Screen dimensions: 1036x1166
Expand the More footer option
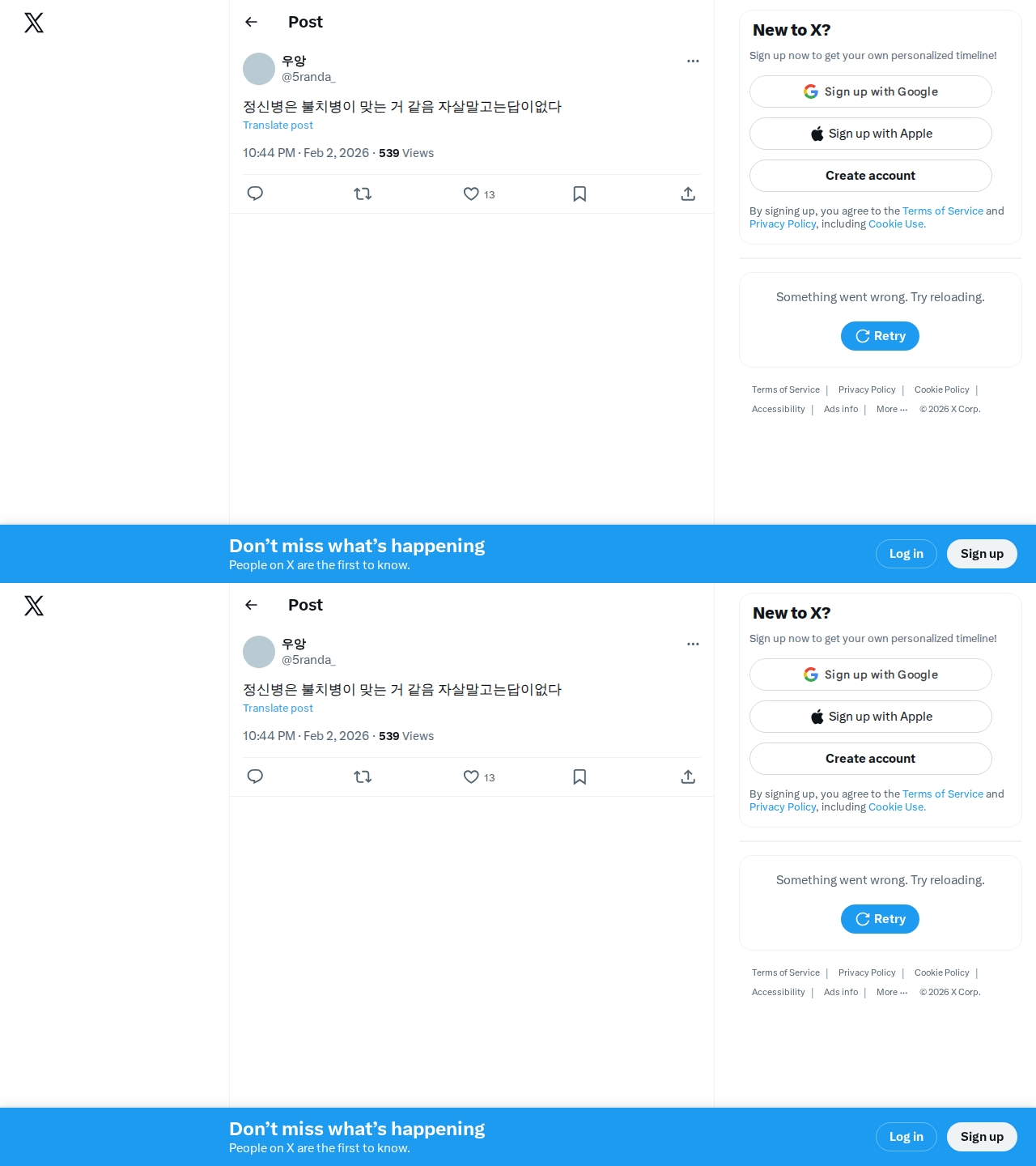tap(891, 409)
